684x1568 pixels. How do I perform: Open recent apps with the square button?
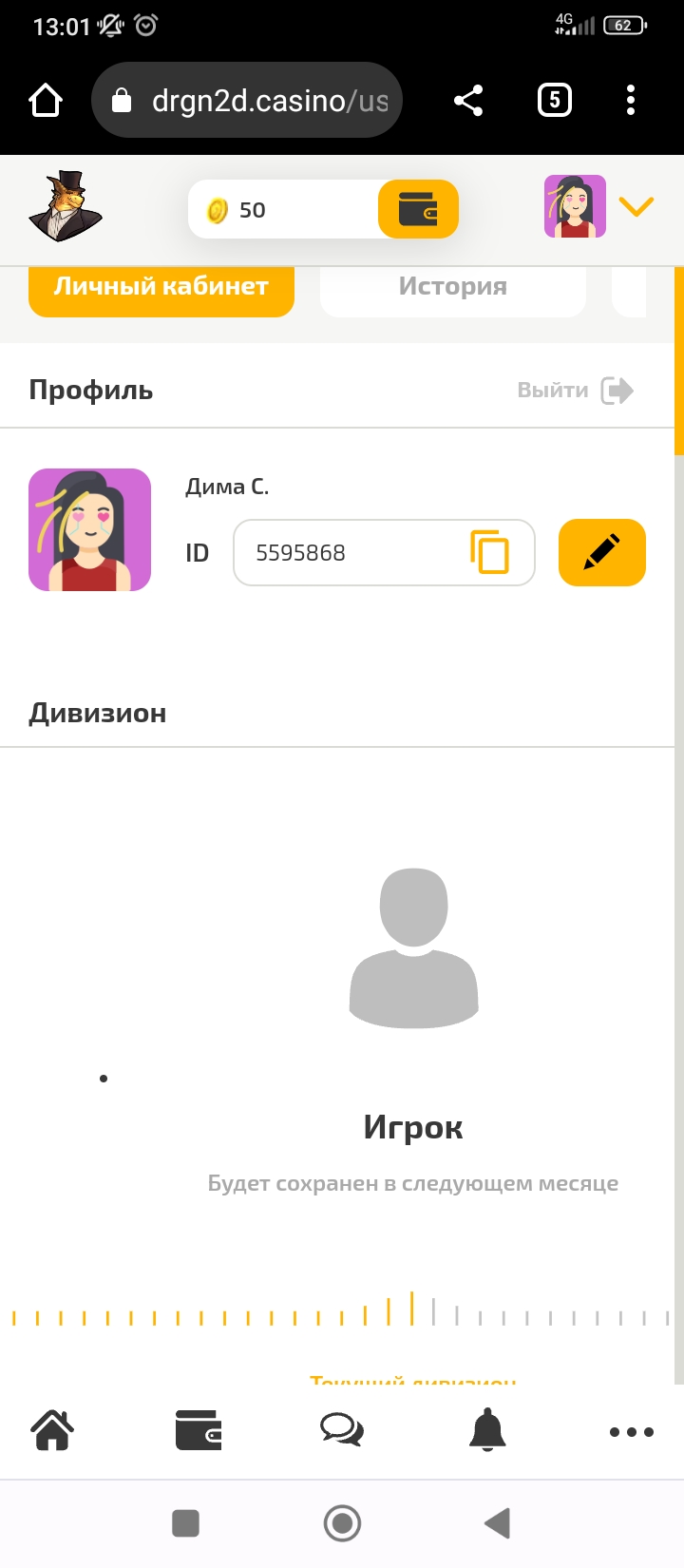pos(185,1523)
